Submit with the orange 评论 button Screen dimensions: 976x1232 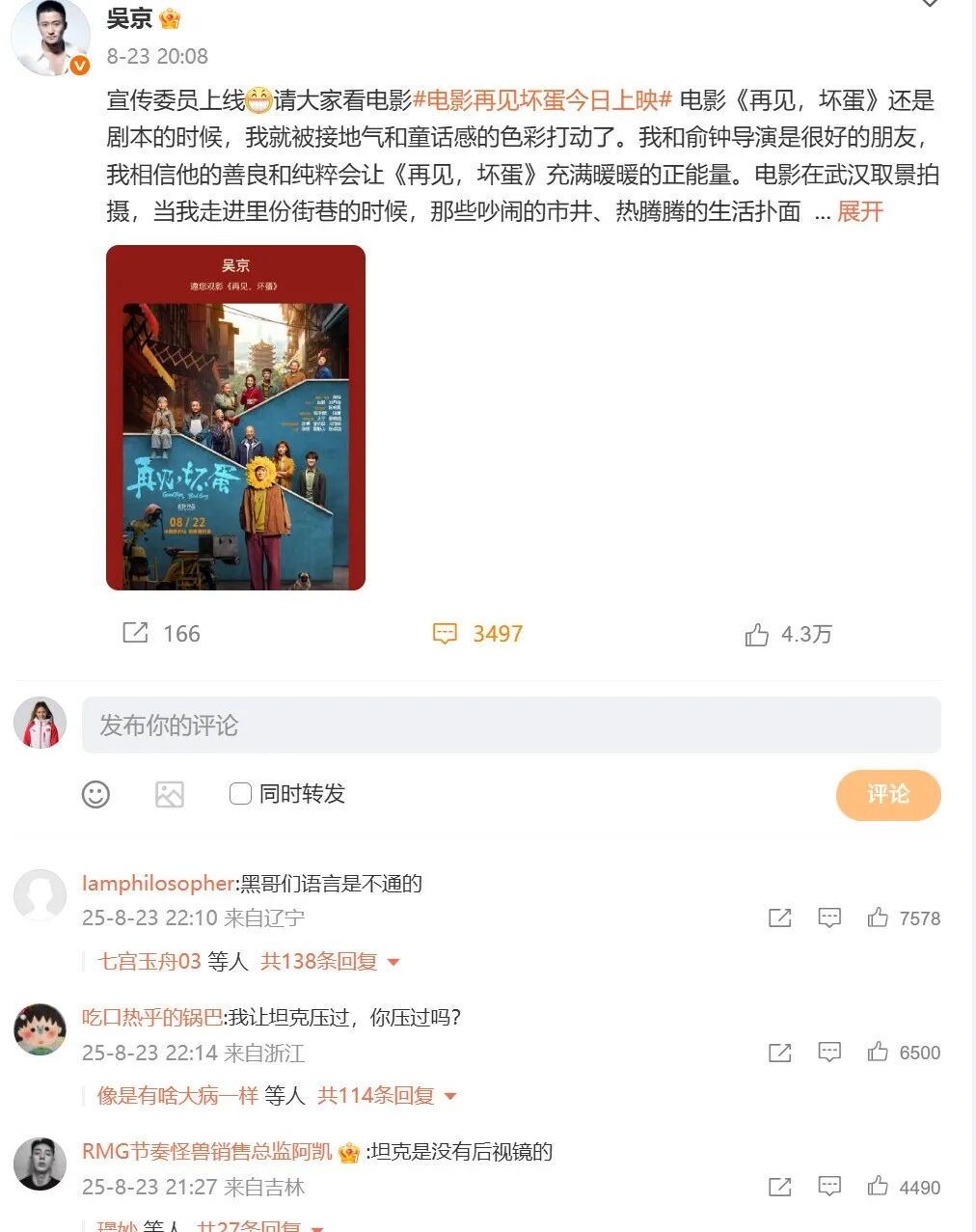[x=887, y=794]
